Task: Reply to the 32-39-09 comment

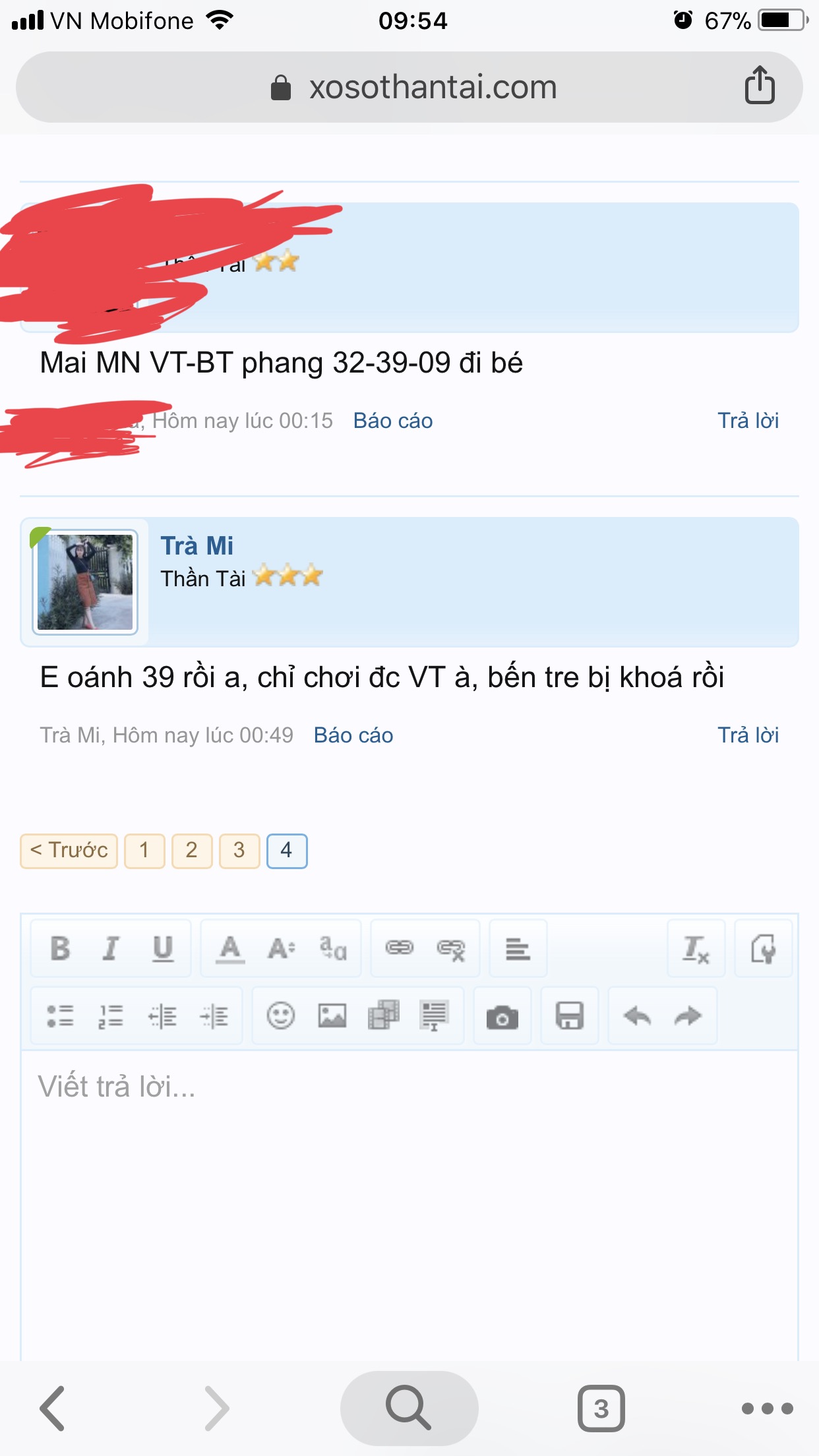Action: tap(748, 421)
